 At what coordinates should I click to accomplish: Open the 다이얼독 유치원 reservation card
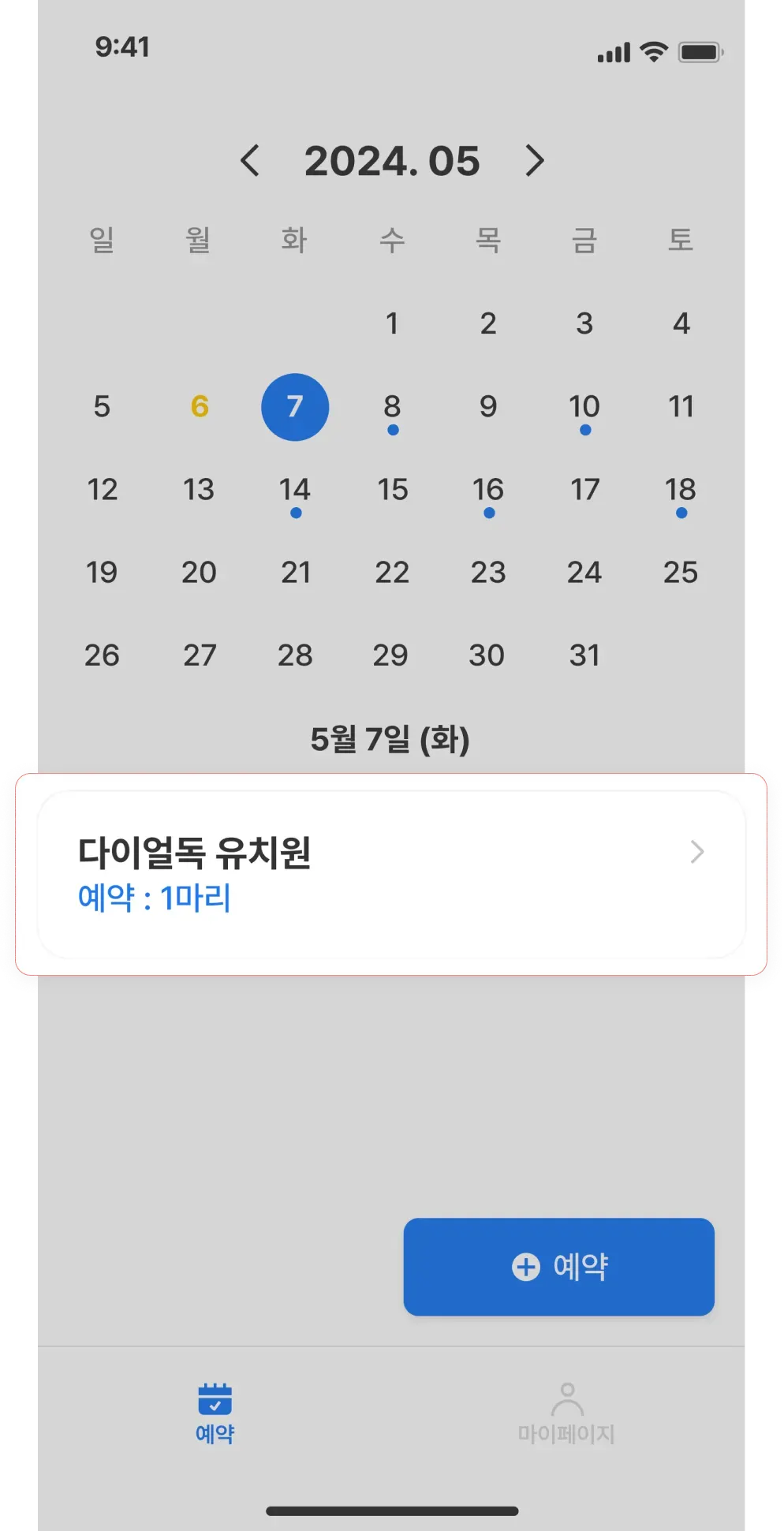[391, 874]
